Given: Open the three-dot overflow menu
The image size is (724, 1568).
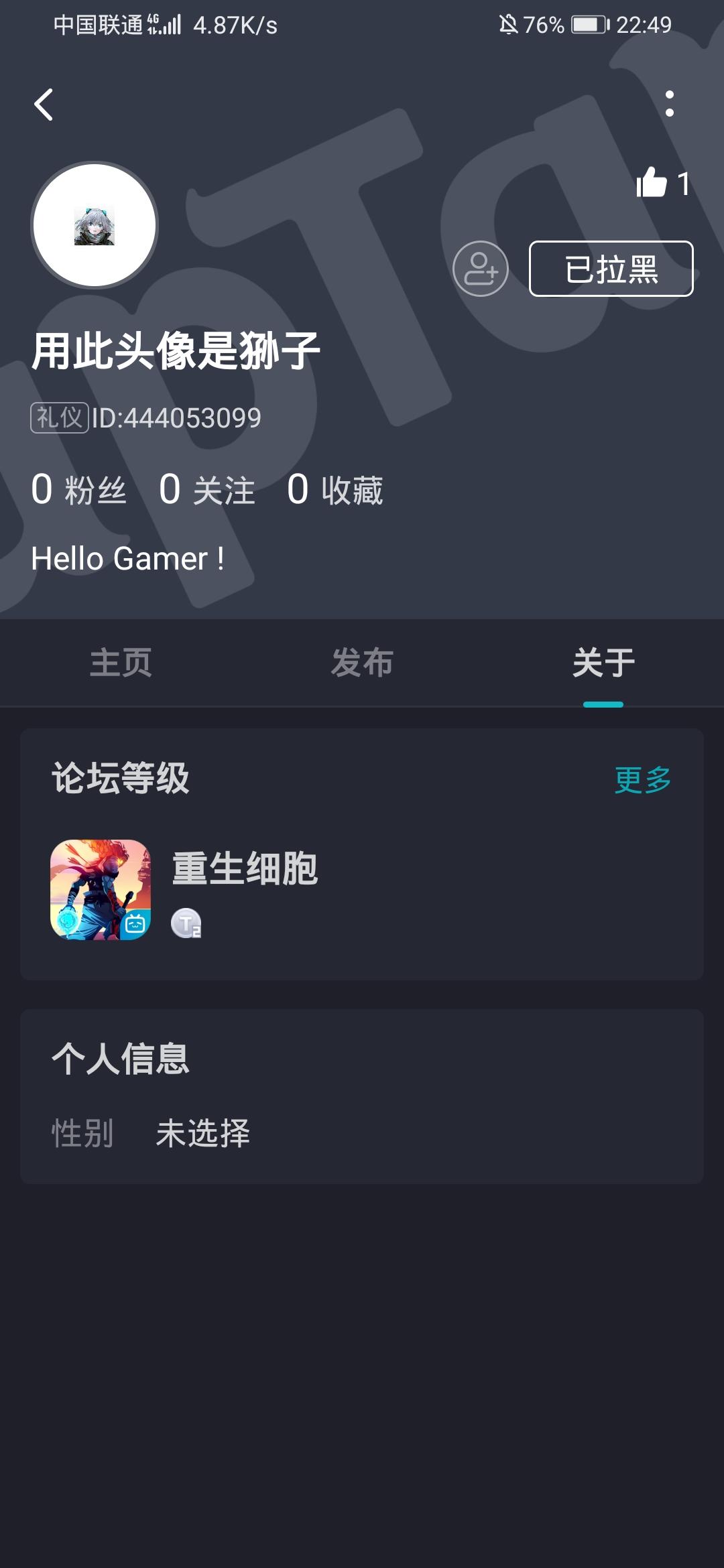Looking at the screenshot, I should [669, 104].
